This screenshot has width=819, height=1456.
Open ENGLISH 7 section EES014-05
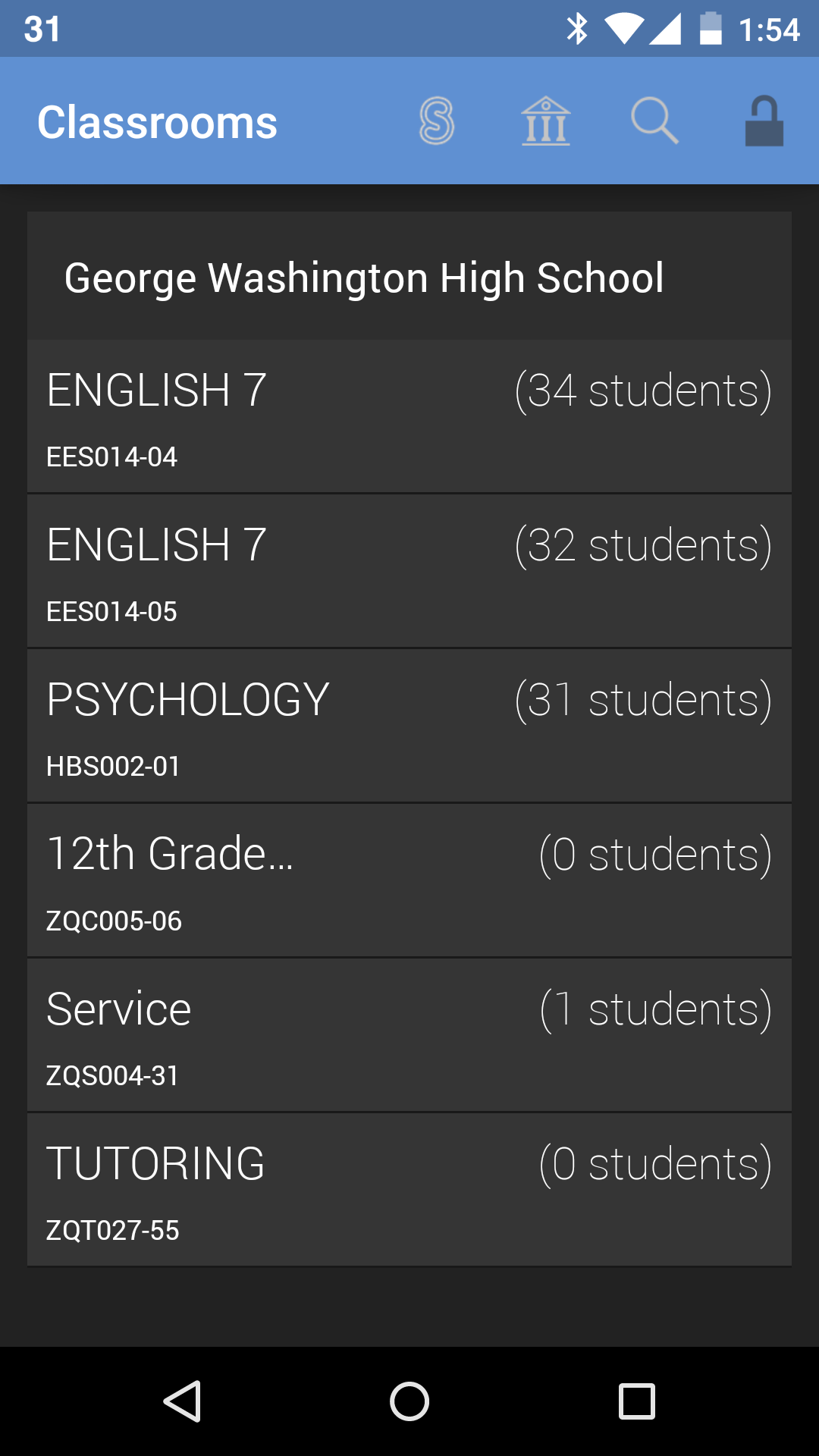(409, 571)
